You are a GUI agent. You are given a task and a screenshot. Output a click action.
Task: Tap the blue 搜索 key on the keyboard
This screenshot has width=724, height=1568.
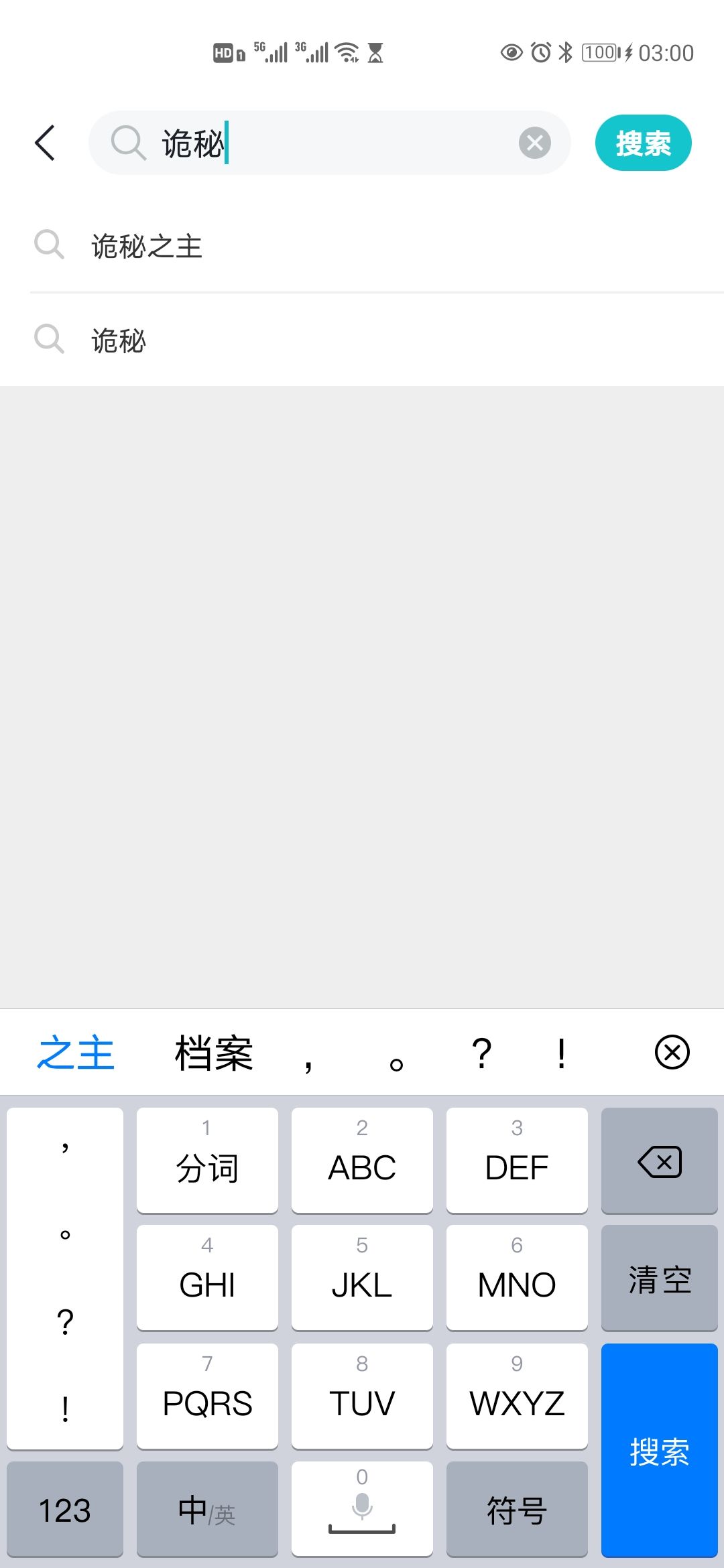pyautogui.click(x=659, y=1454)
